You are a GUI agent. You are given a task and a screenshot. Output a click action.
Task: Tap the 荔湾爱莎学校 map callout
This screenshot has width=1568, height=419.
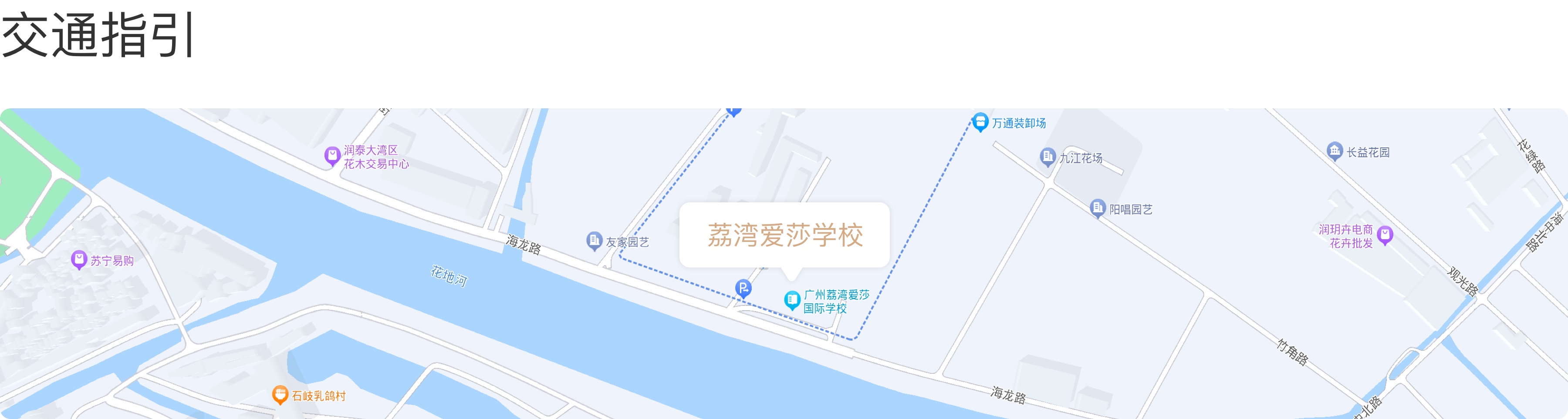[x=784, y=235]
